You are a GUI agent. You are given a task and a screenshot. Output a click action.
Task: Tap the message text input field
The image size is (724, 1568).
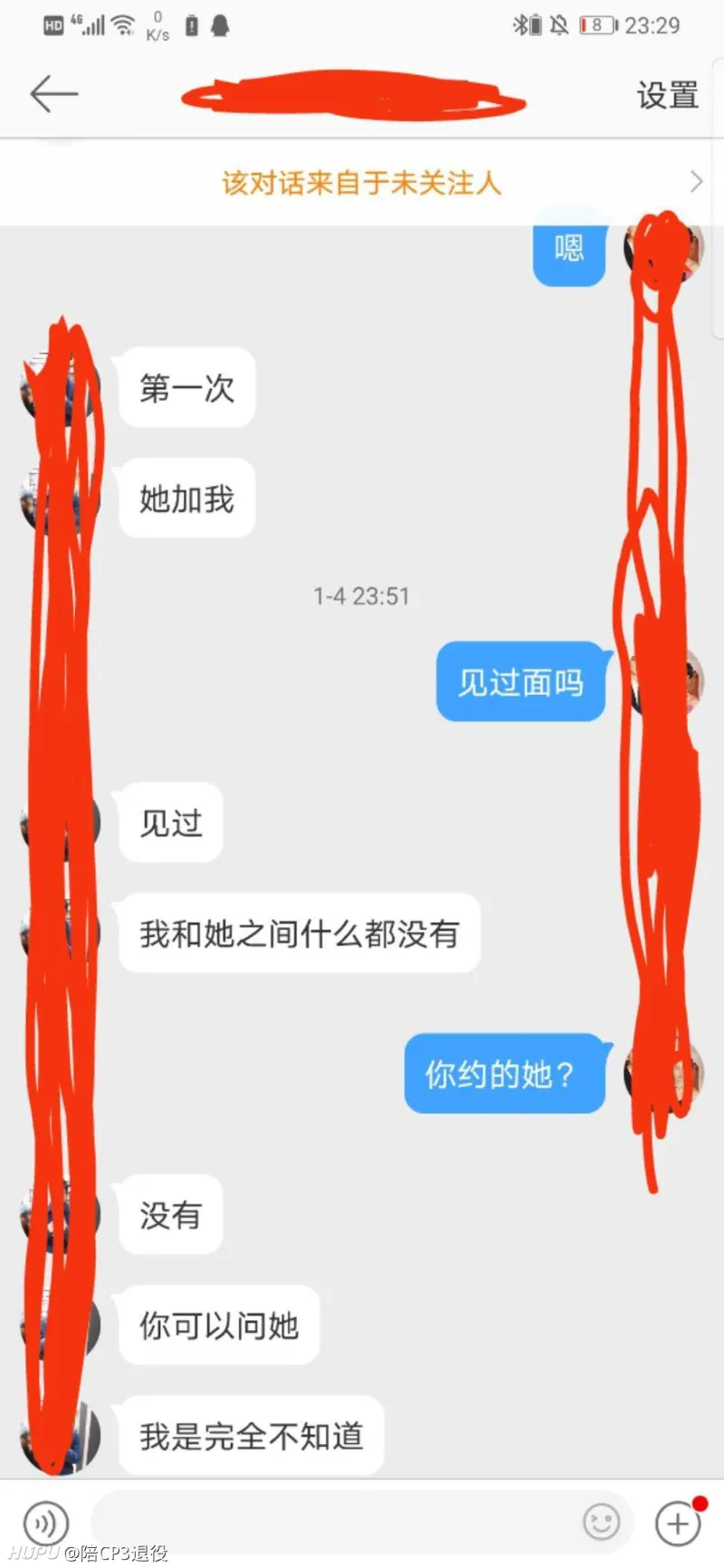coord(335,1523)
